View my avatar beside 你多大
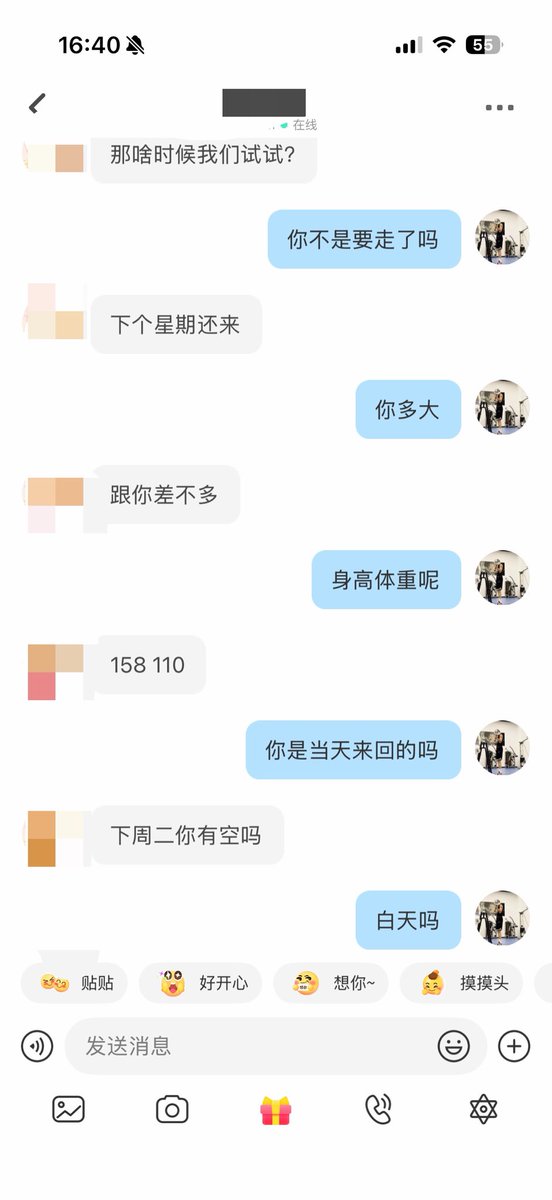 pyautogui.click(x=501, y=407)
